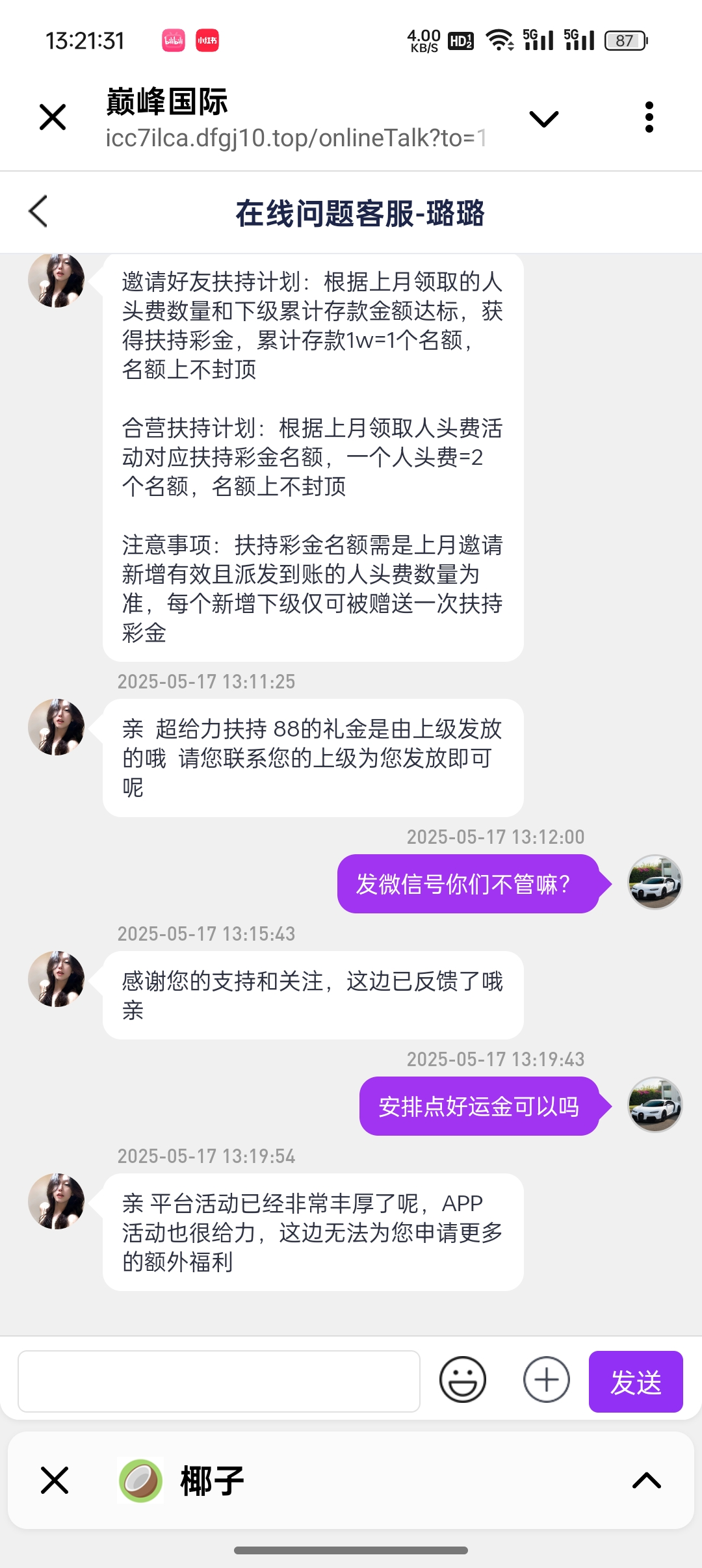Tap the chat title 在线问题客服-璐璐
The image size is (702, 1568).
coord(360,213)
